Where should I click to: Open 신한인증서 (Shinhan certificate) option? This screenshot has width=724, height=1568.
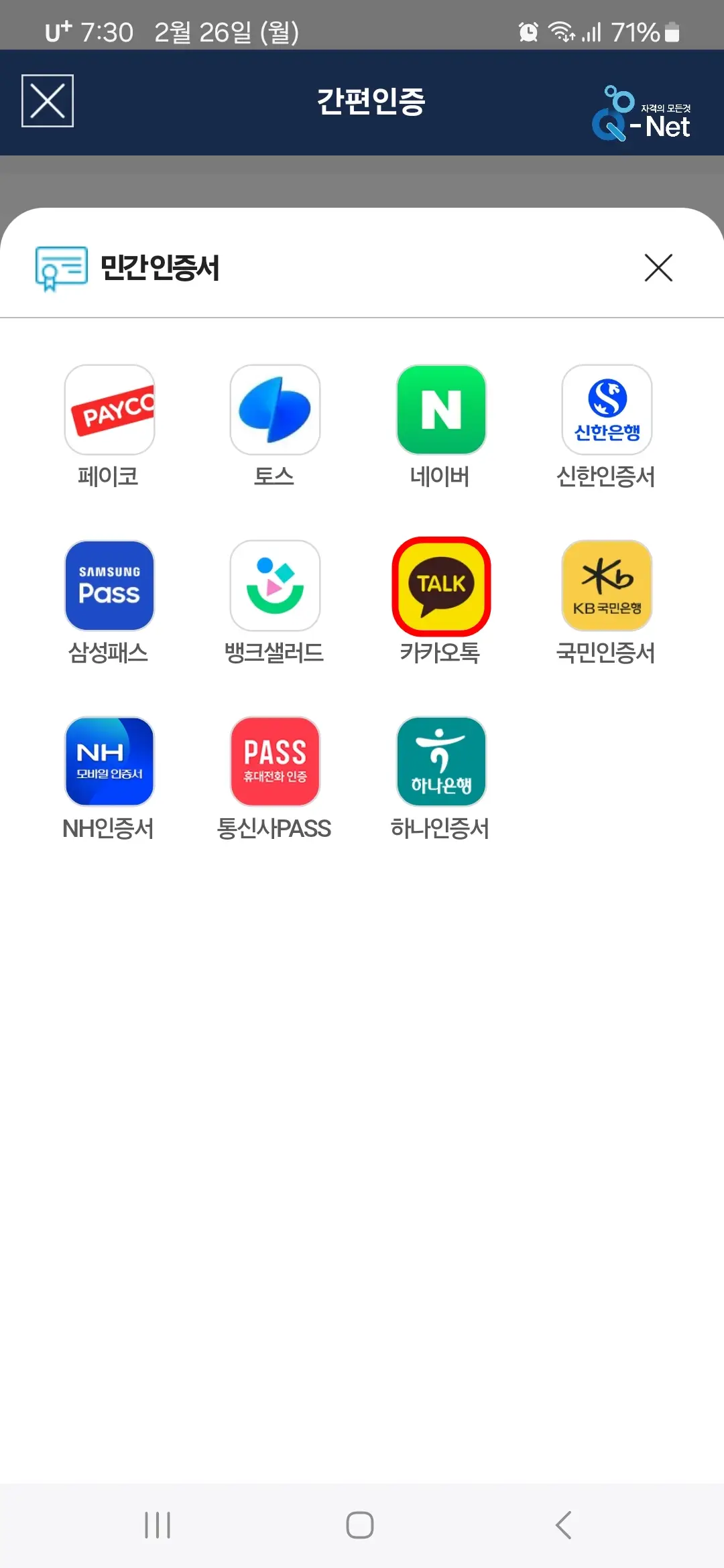click(606, 410)
